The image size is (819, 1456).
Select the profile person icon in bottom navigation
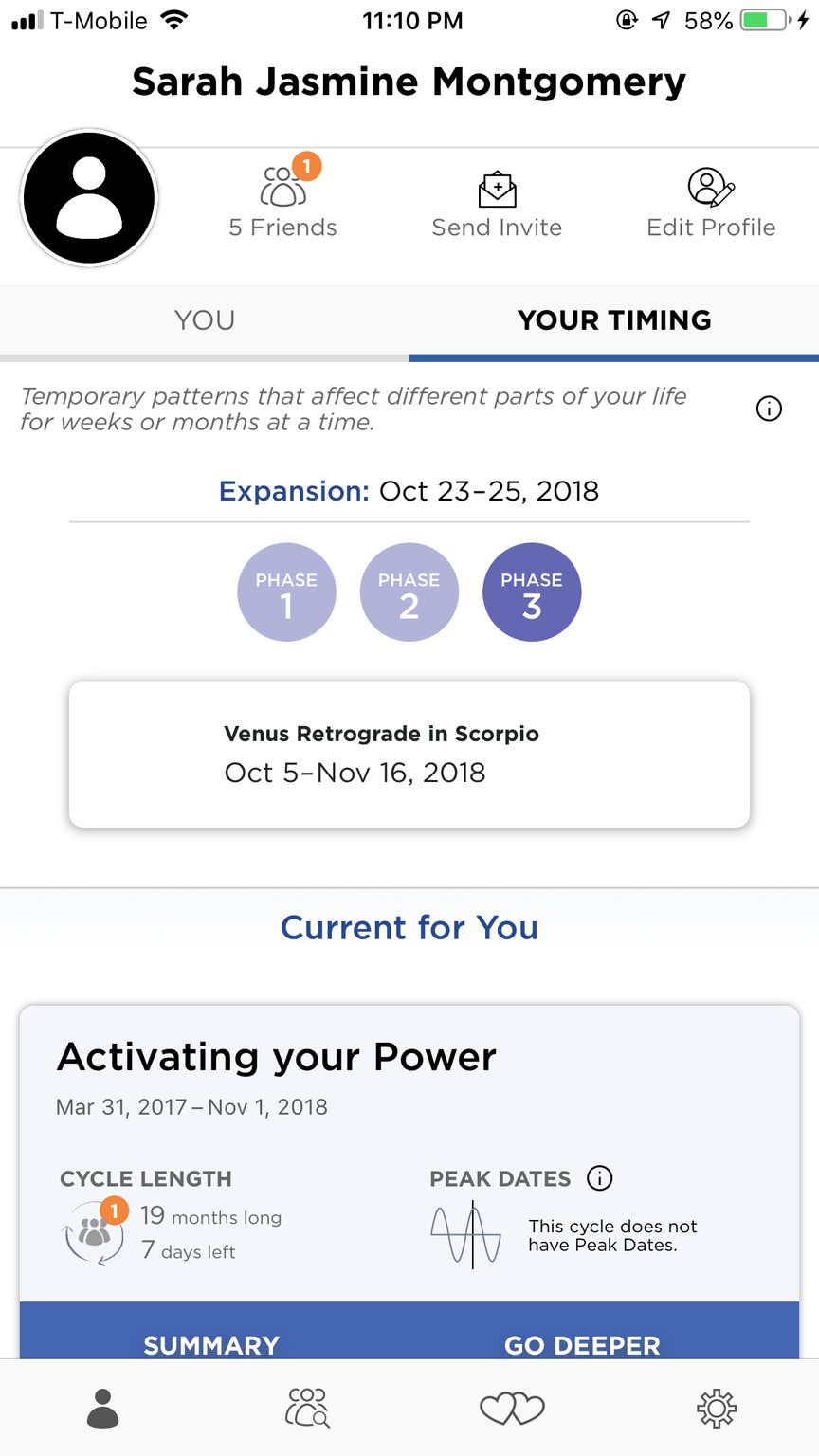(x=102, y=1409)
